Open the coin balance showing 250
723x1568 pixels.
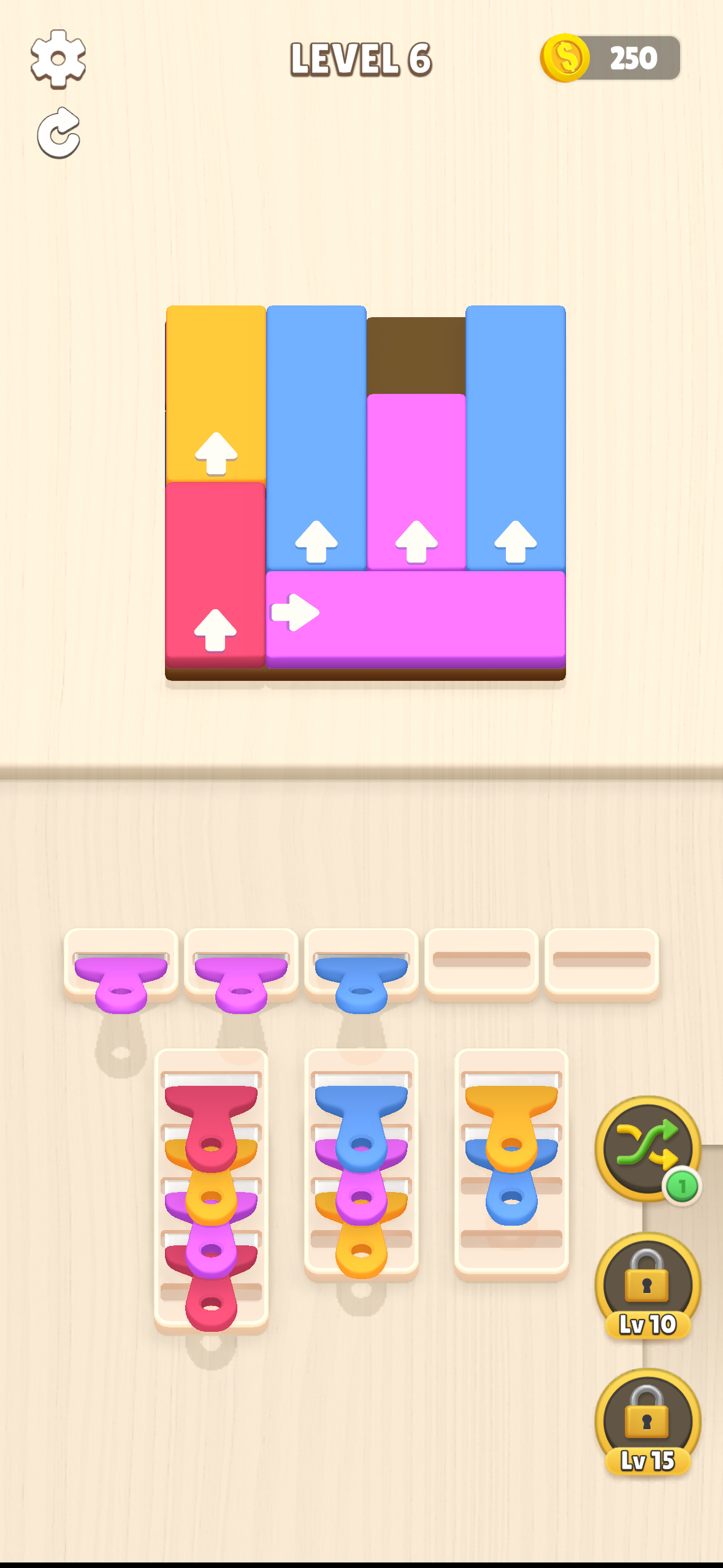pos(610,58)
